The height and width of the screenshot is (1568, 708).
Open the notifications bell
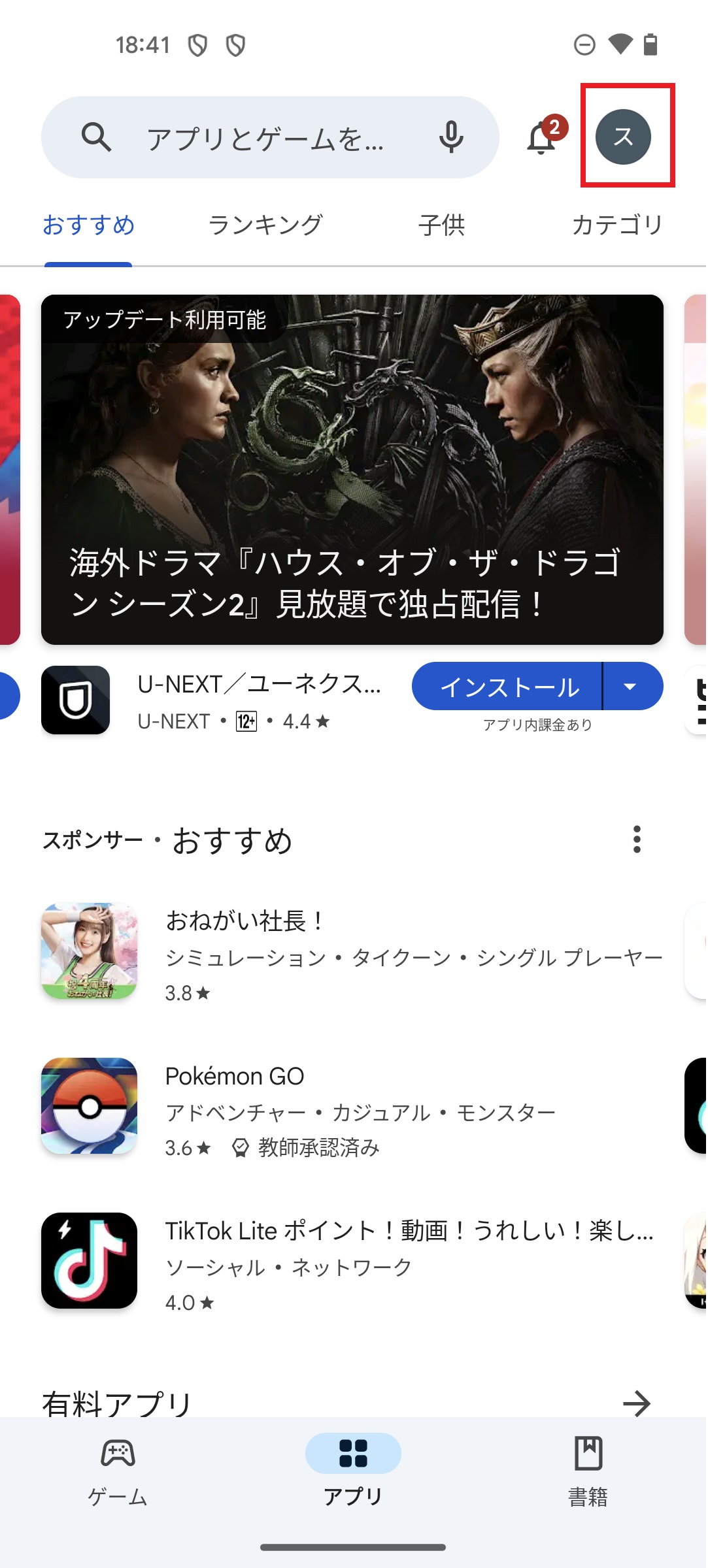click(x=542, y=138)
